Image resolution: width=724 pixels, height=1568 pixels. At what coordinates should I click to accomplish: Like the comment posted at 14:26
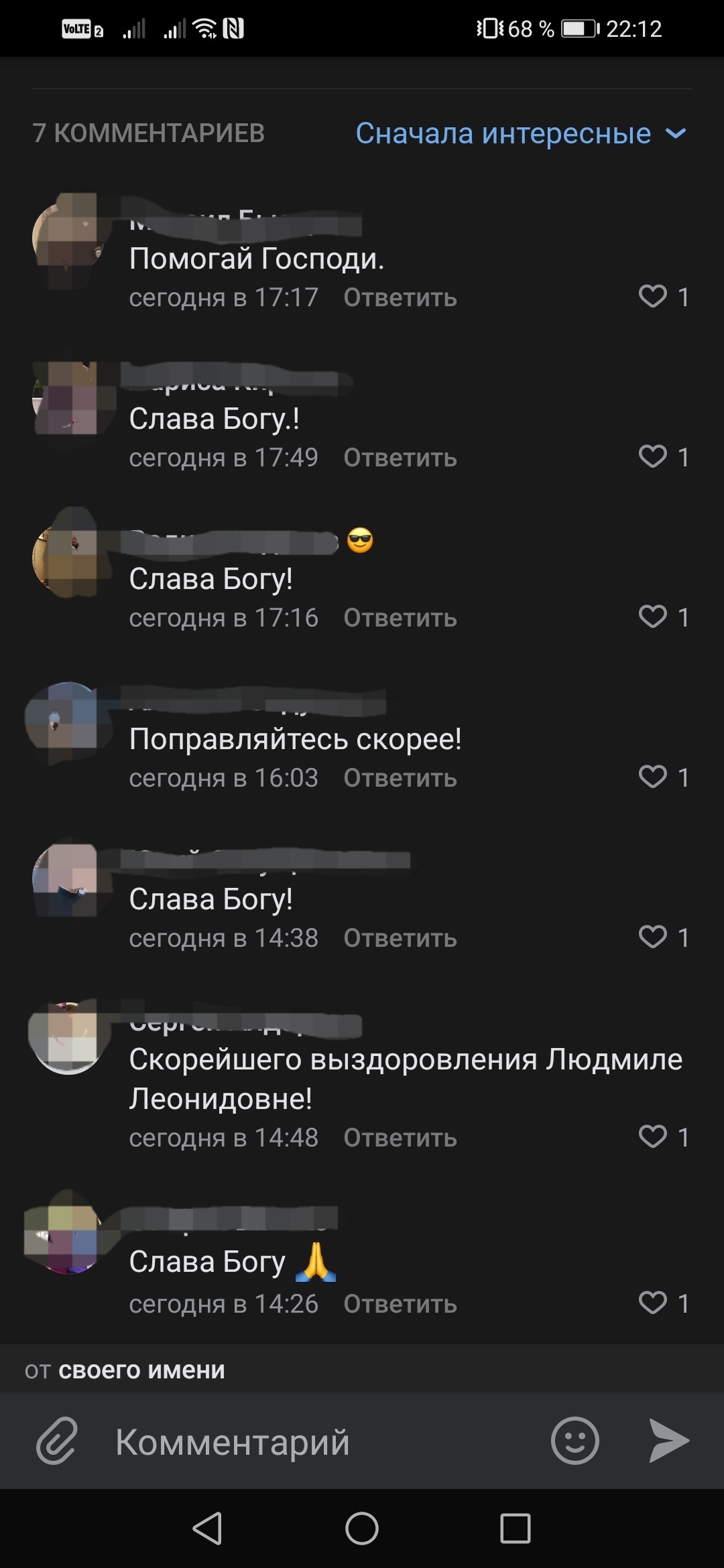(653, 1303)
